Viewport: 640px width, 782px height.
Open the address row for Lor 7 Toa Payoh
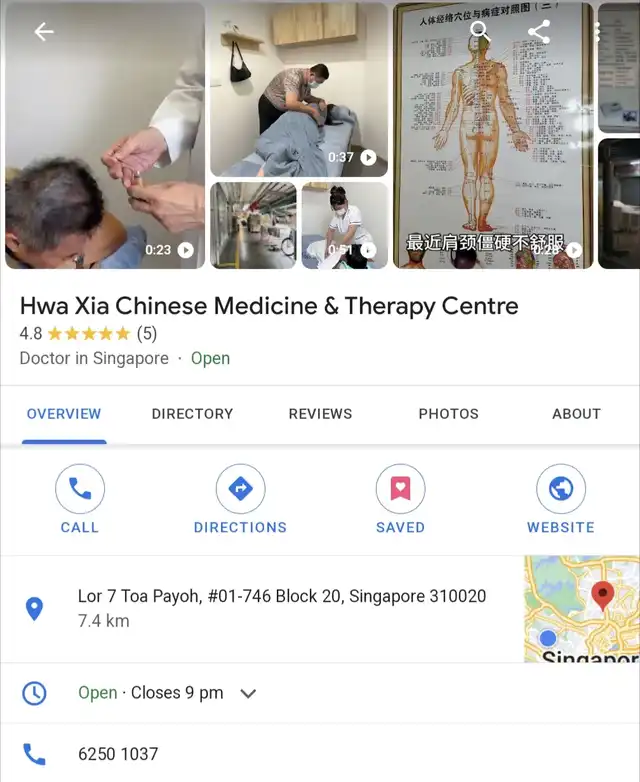tap(280, 607)
